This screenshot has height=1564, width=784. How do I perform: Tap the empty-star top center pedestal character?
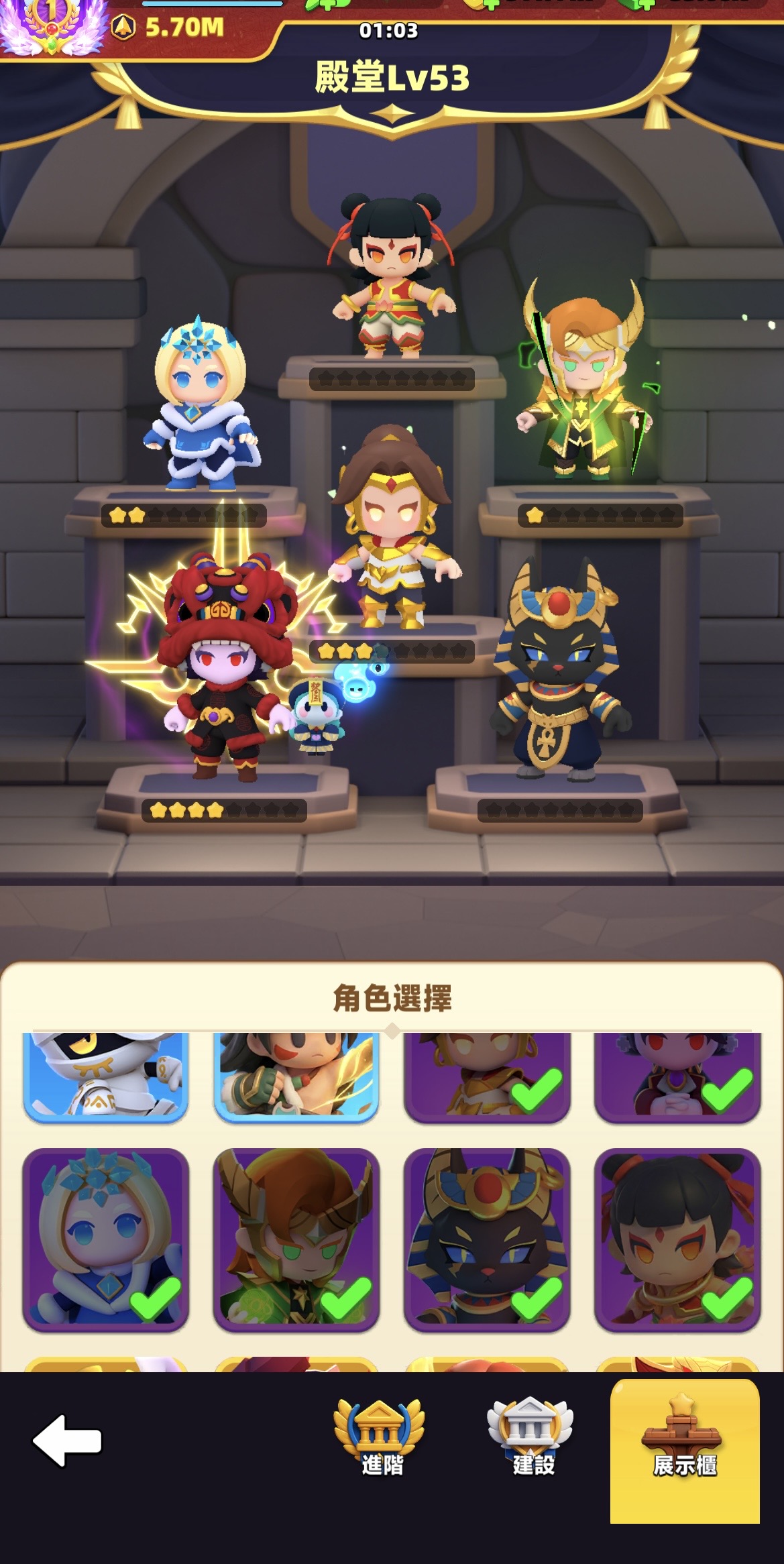391,275
